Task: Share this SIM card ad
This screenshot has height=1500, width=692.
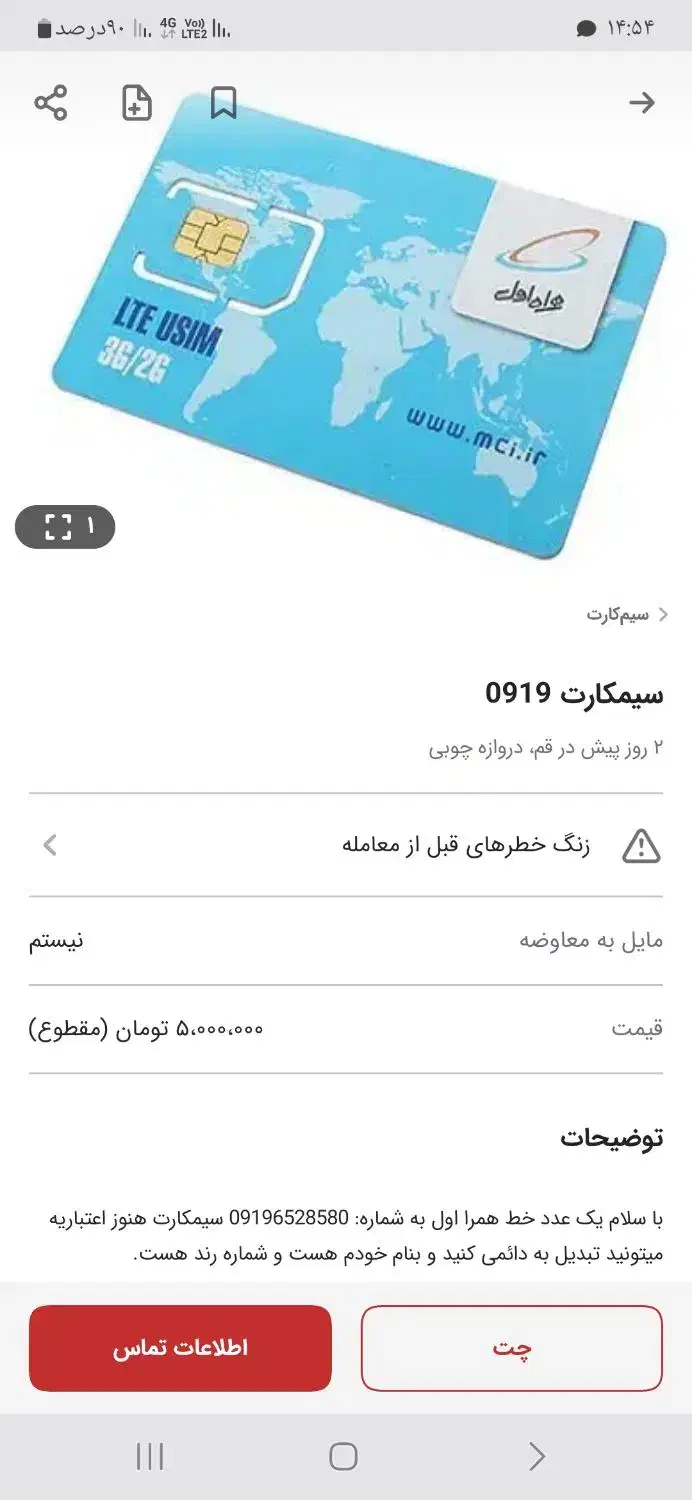Action: (x=50, y=103)
